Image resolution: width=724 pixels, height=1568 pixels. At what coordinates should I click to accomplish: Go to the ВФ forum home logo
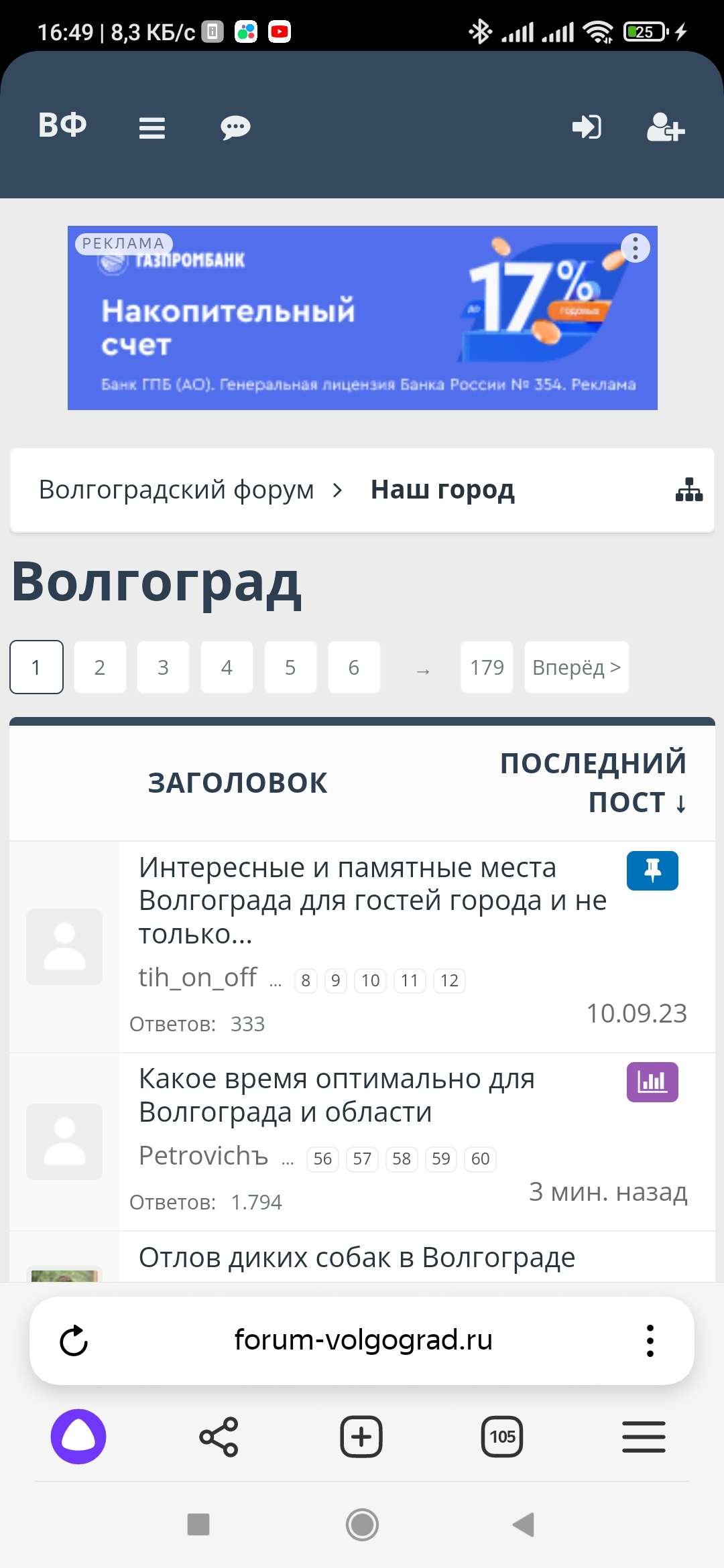tap(62, 125)
